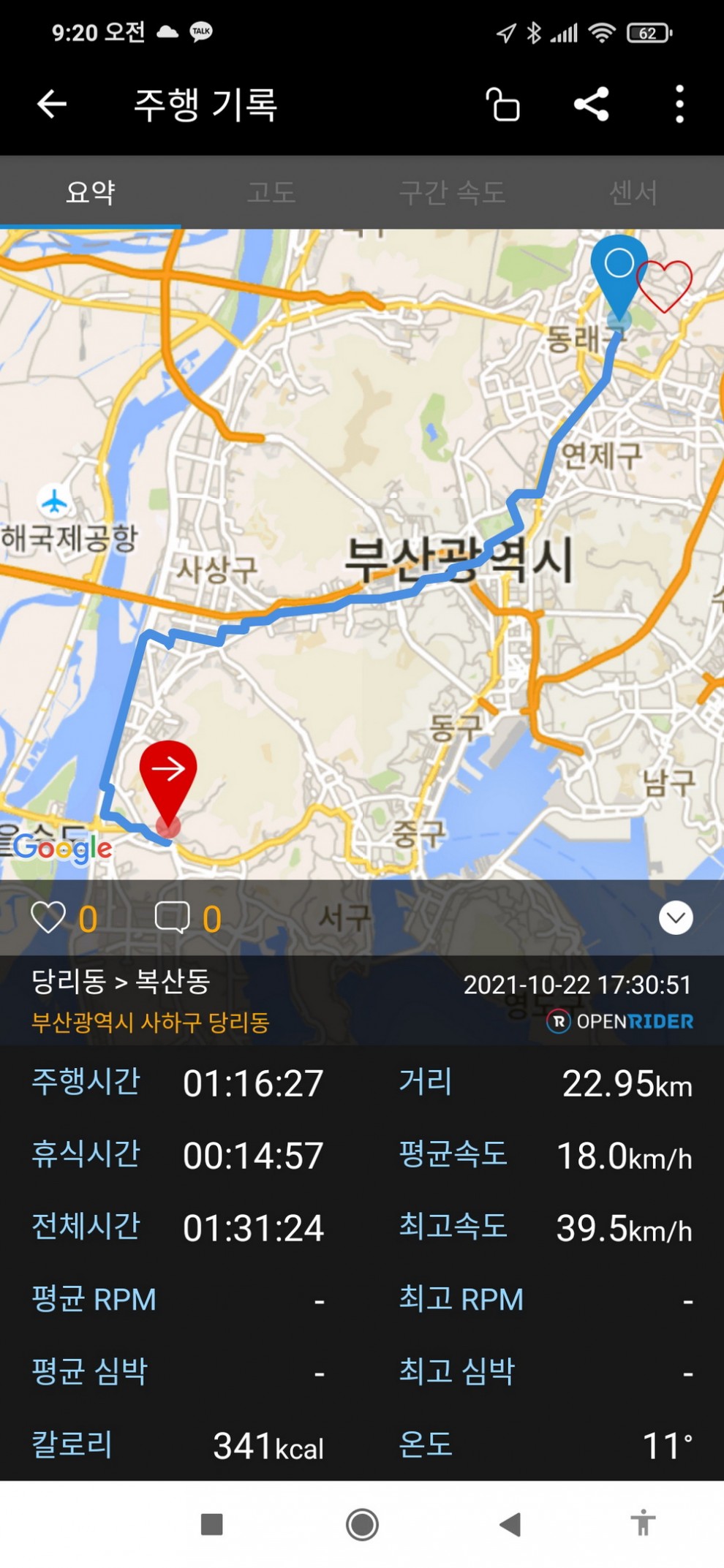
Task: Go to the system home screen
Action: (362, 1524)
